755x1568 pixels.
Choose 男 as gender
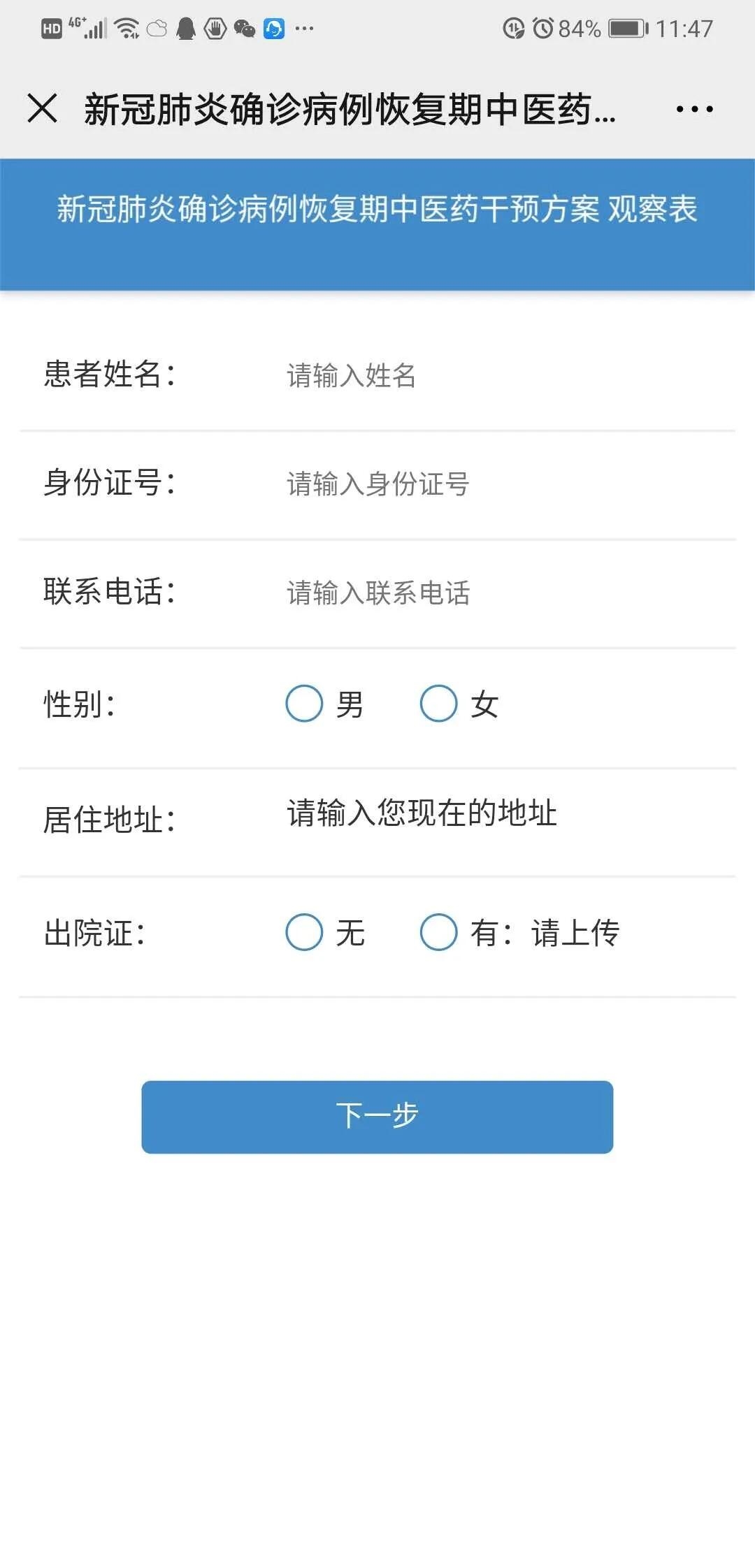305,704
